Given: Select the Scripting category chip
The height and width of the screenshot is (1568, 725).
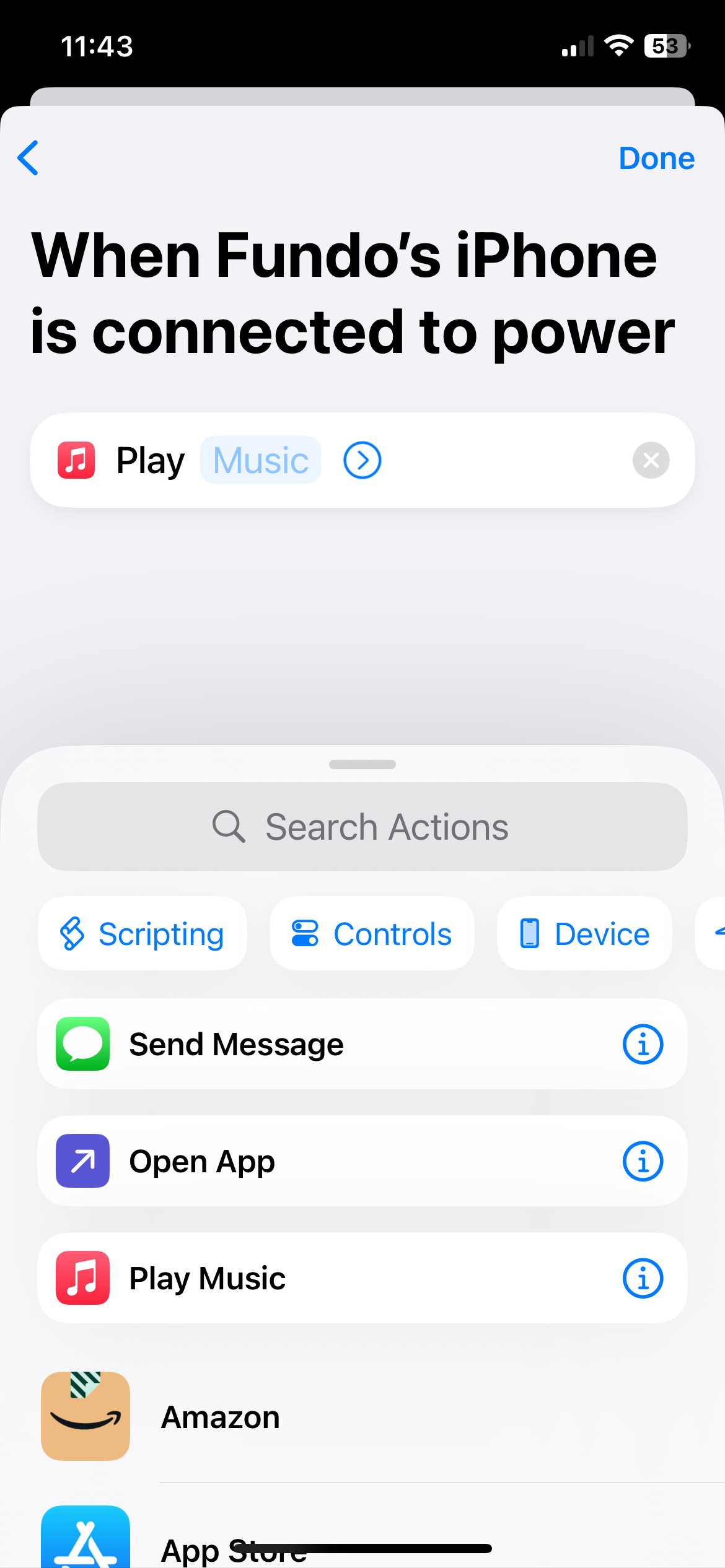Looking at the screenshot, I should click(143, 934).
